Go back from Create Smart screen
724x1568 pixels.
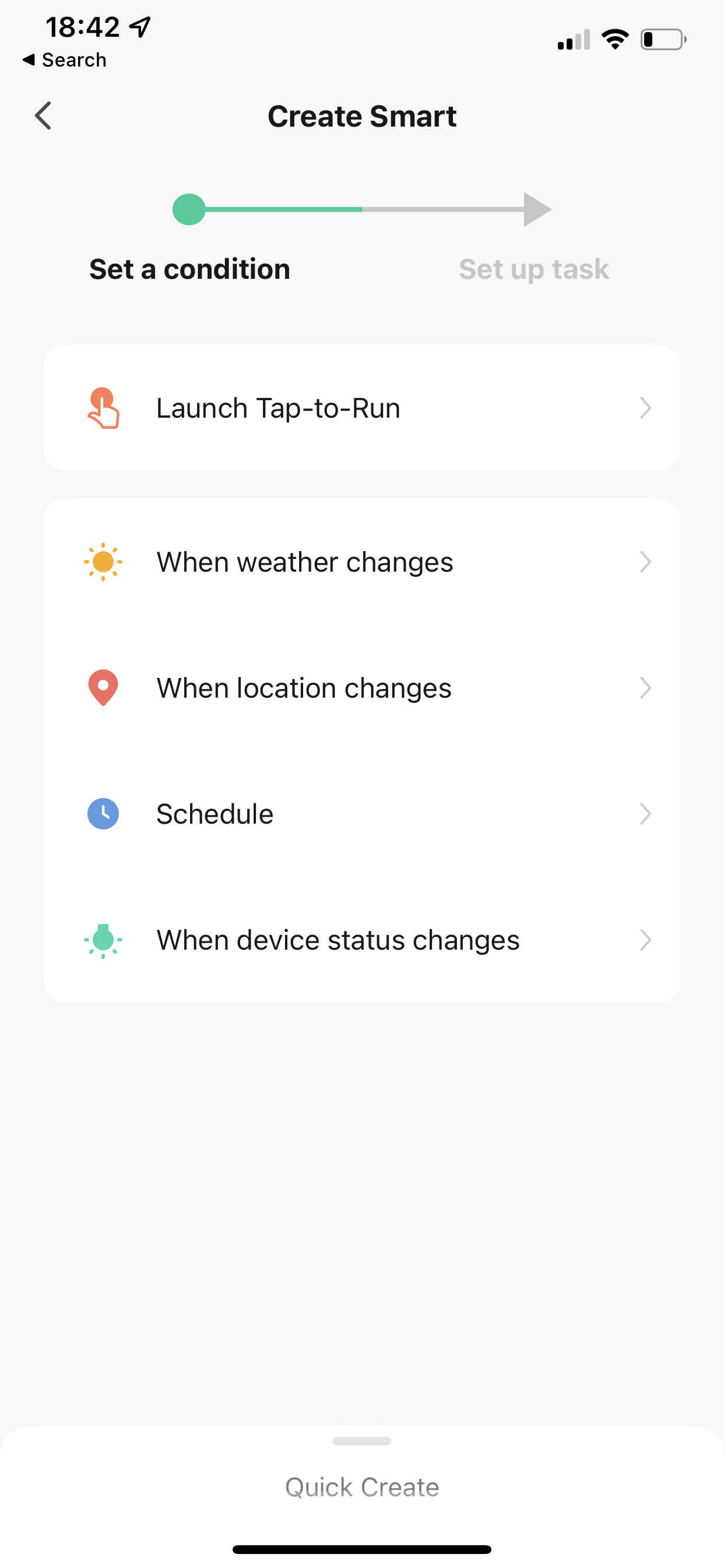coord(43,116)
